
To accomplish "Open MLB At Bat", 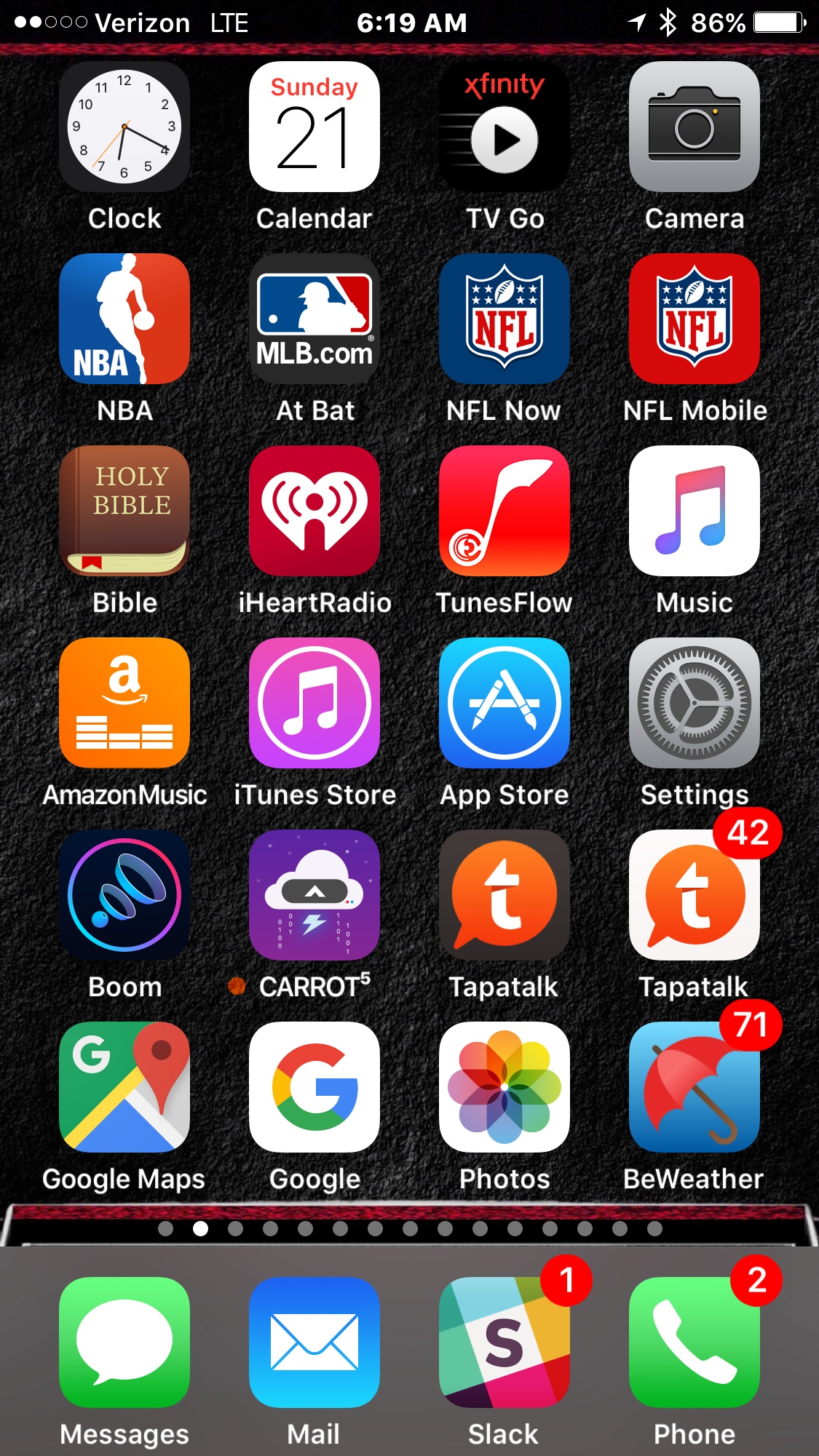I will click(314, 319).
